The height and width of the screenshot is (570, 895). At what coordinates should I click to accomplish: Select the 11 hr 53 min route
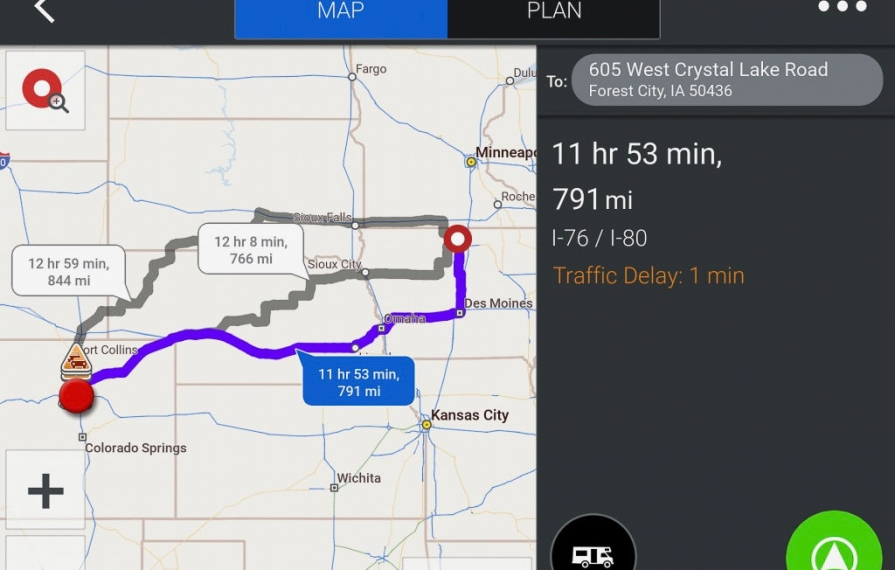[359, 382]
